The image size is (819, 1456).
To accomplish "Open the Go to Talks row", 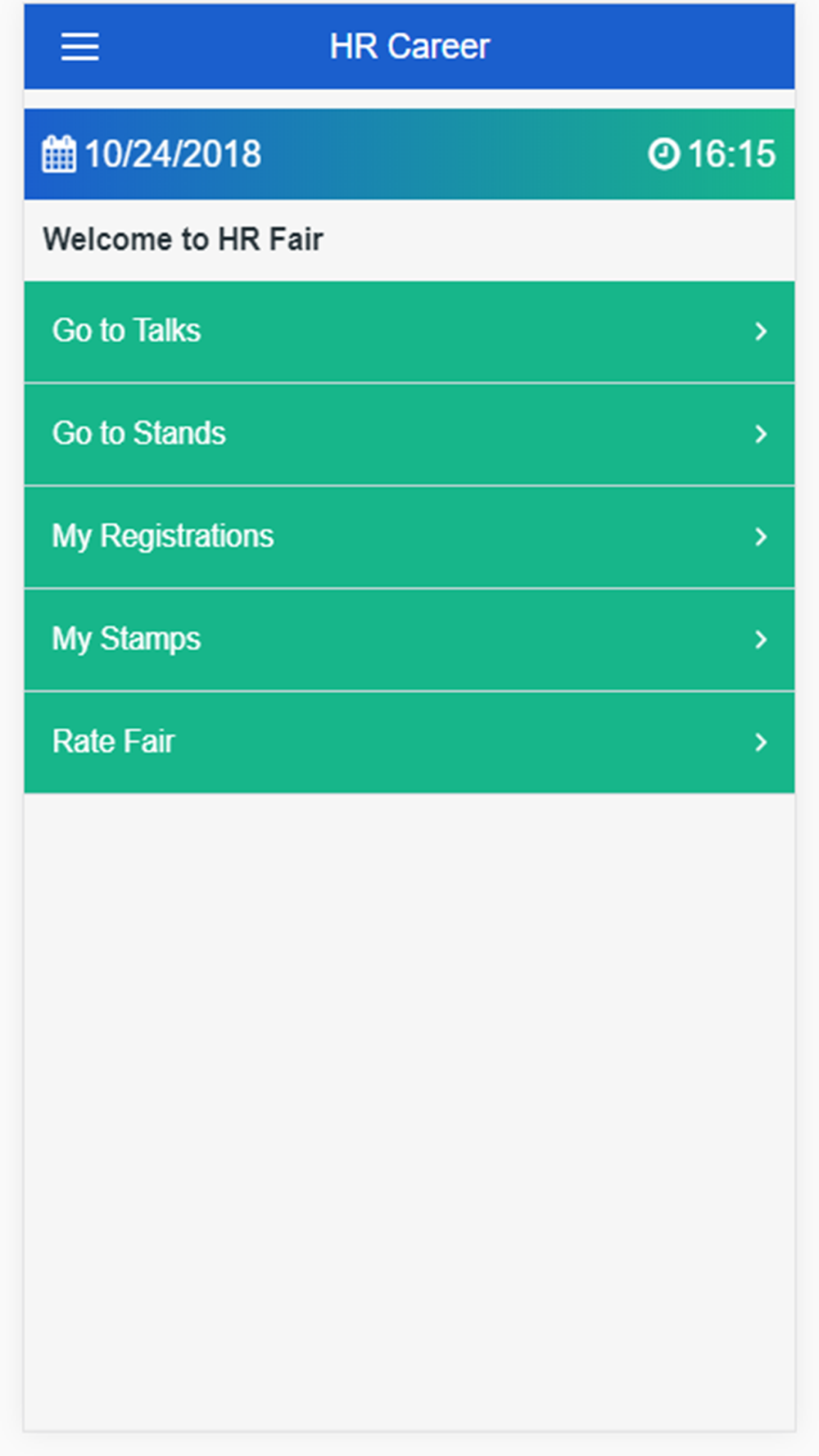I will point(409,332).
